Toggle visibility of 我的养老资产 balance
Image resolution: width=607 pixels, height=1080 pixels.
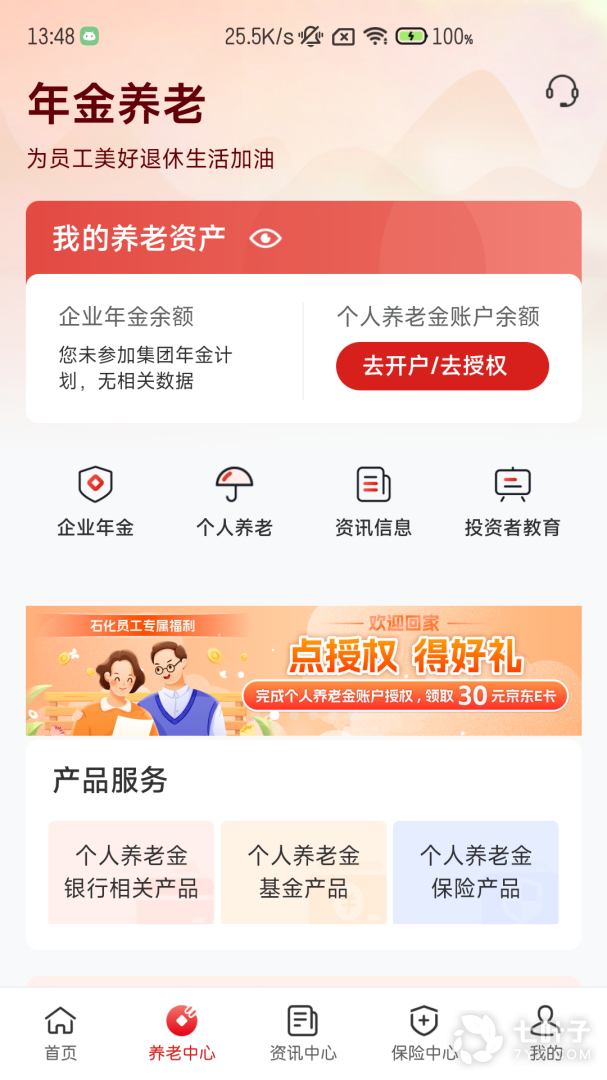pos(265,238)
